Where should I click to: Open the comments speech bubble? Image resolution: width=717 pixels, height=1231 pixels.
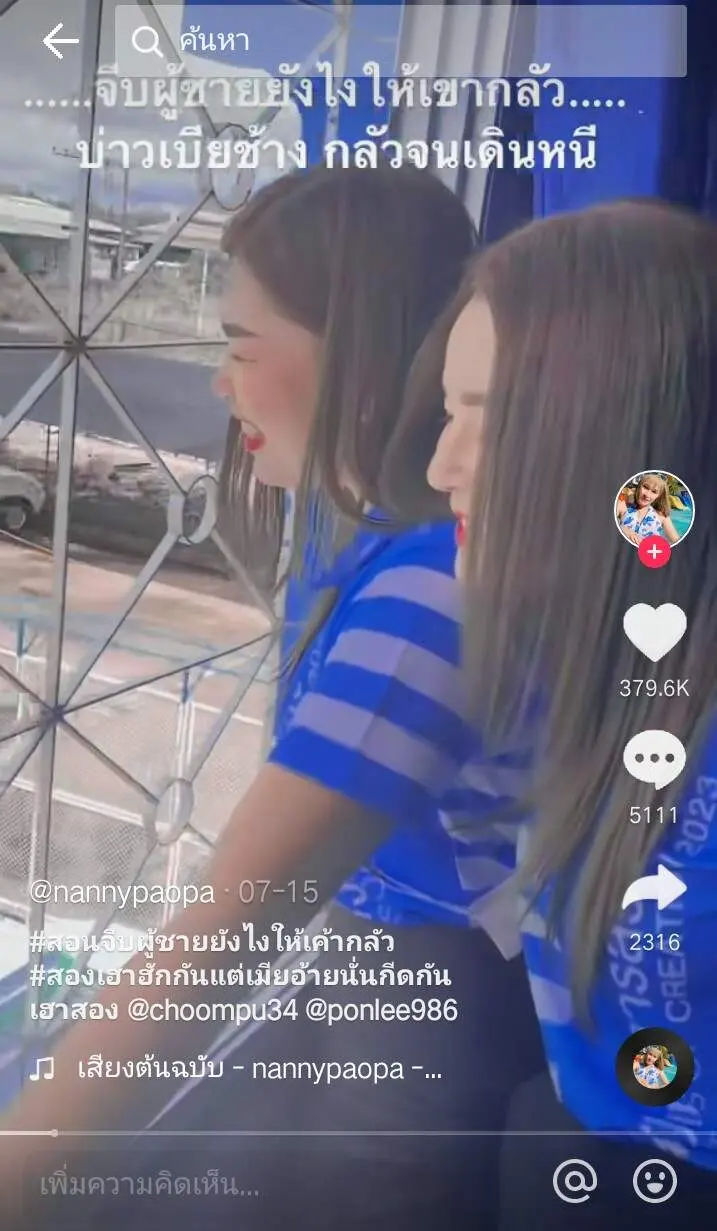point(654,761)
